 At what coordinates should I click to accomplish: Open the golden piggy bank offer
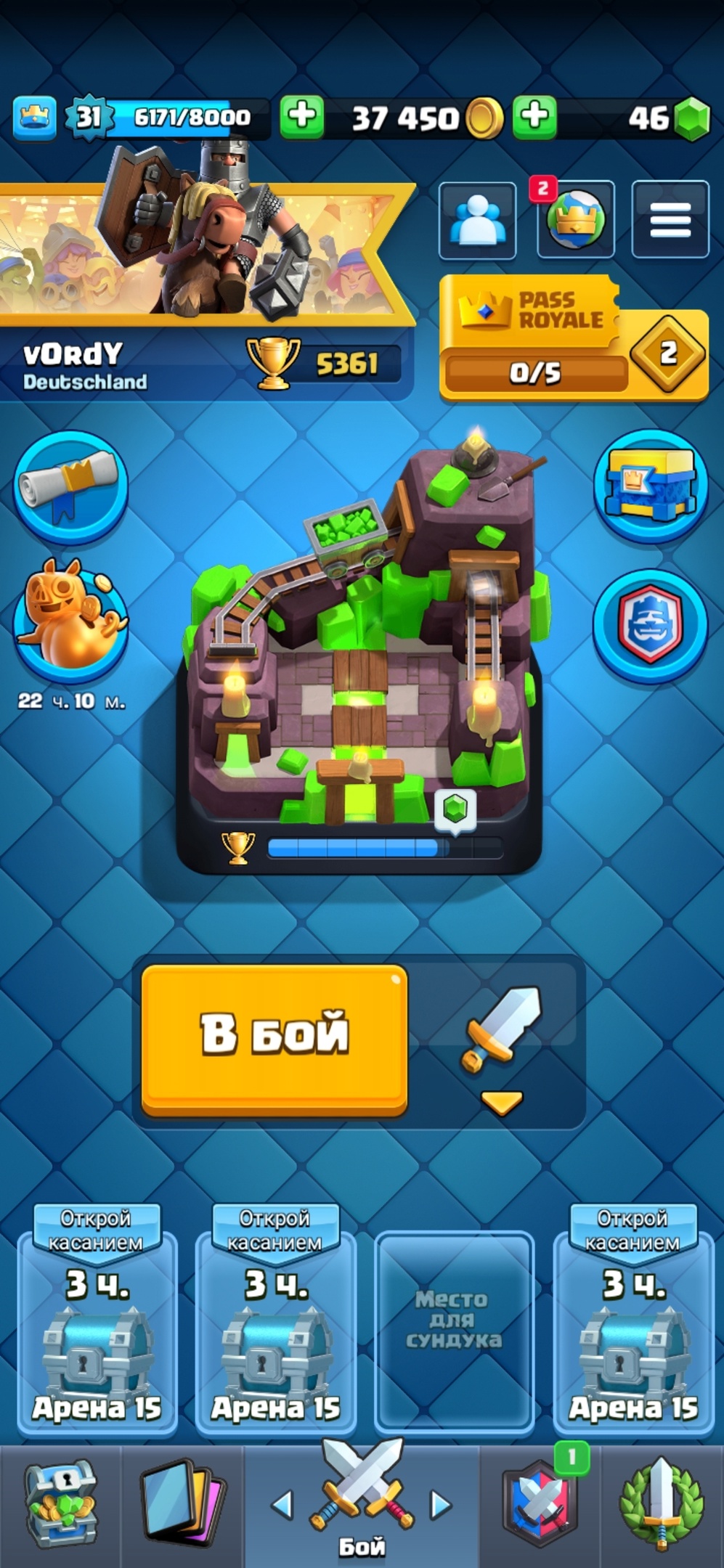click(x=70, y=618)
